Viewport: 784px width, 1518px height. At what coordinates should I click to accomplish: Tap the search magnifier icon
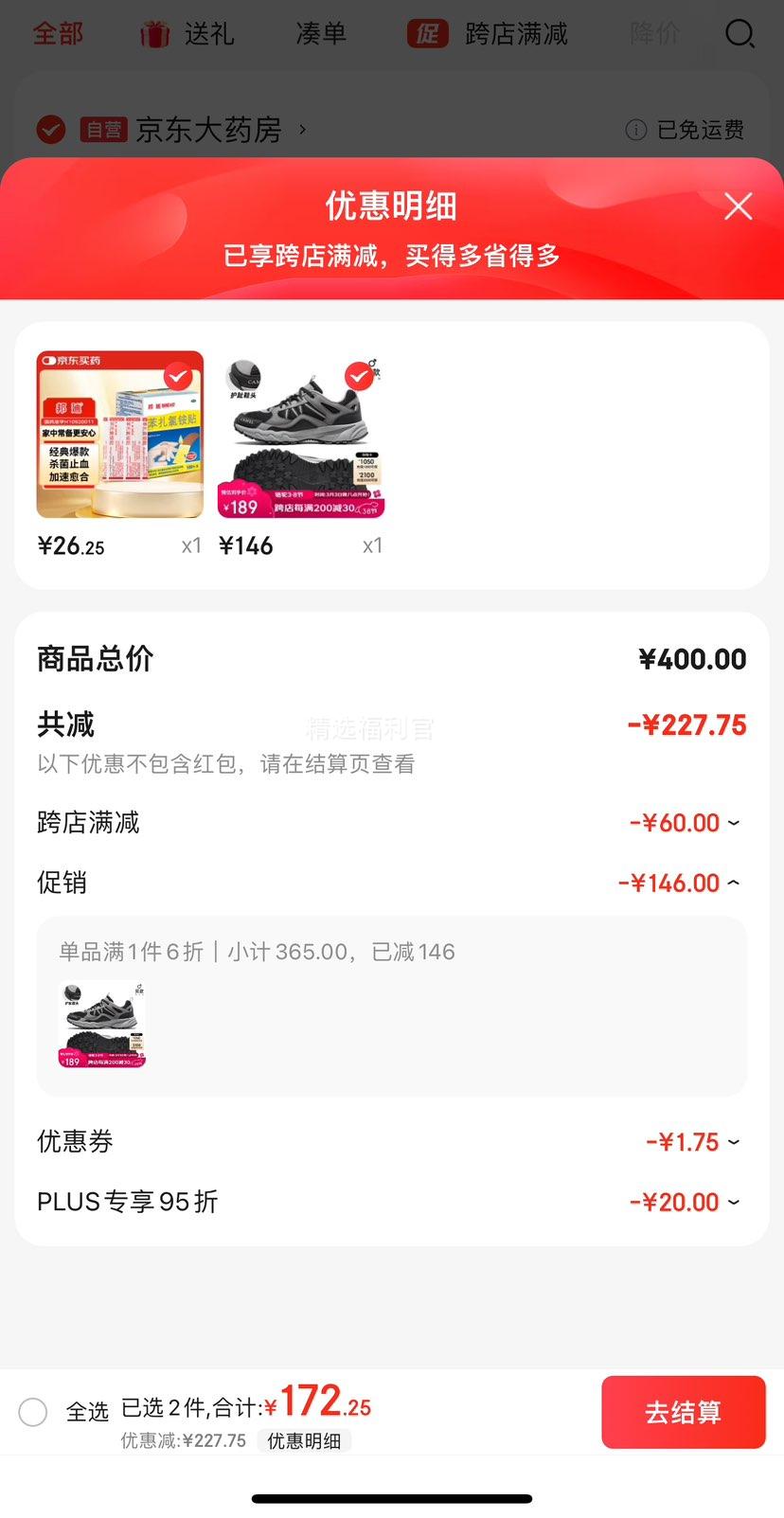point(739,33)
